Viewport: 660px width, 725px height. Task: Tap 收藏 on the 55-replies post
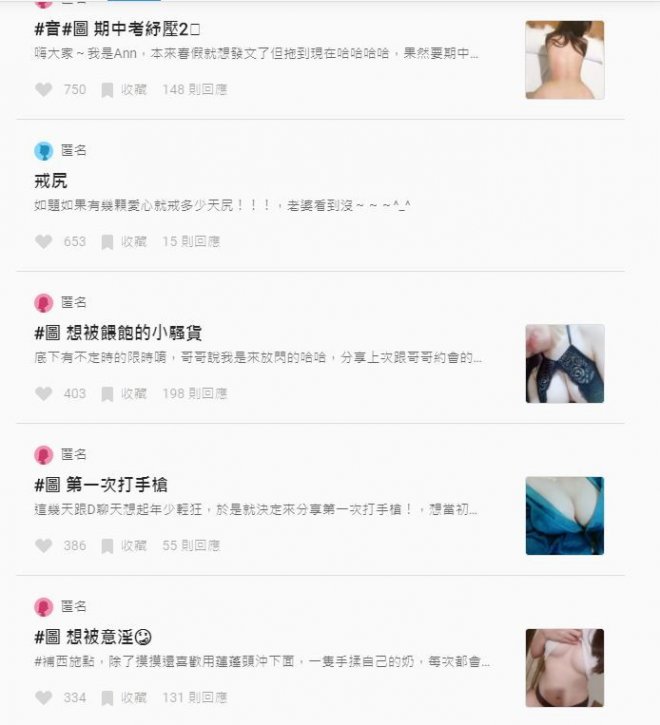click(123, 546)
